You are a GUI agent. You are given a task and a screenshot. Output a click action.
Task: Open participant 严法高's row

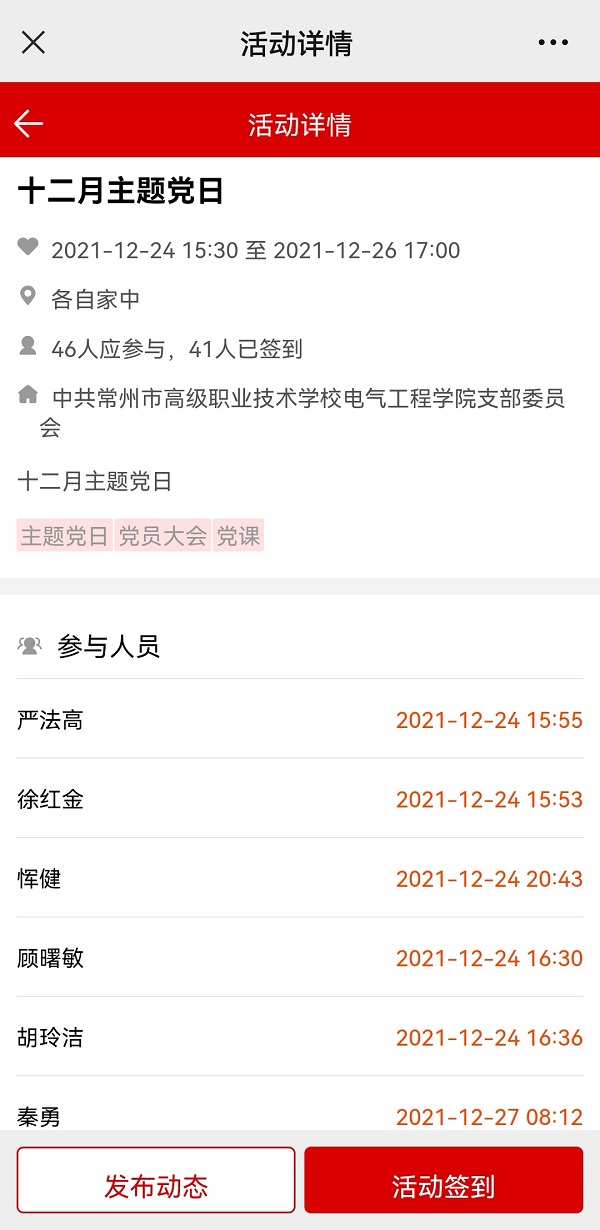(x=300, y=720)
